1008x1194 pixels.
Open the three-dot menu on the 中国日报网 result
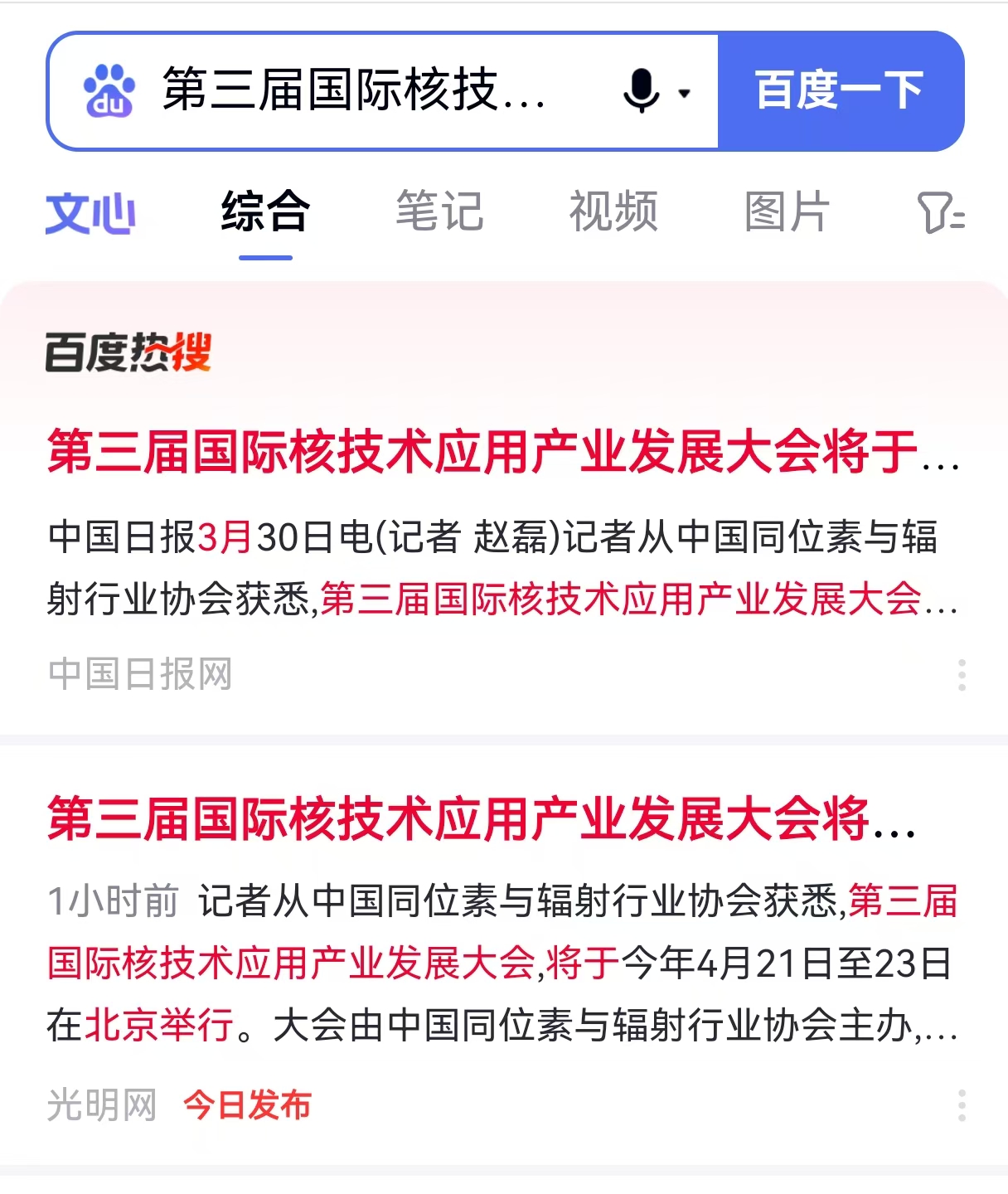961,676
